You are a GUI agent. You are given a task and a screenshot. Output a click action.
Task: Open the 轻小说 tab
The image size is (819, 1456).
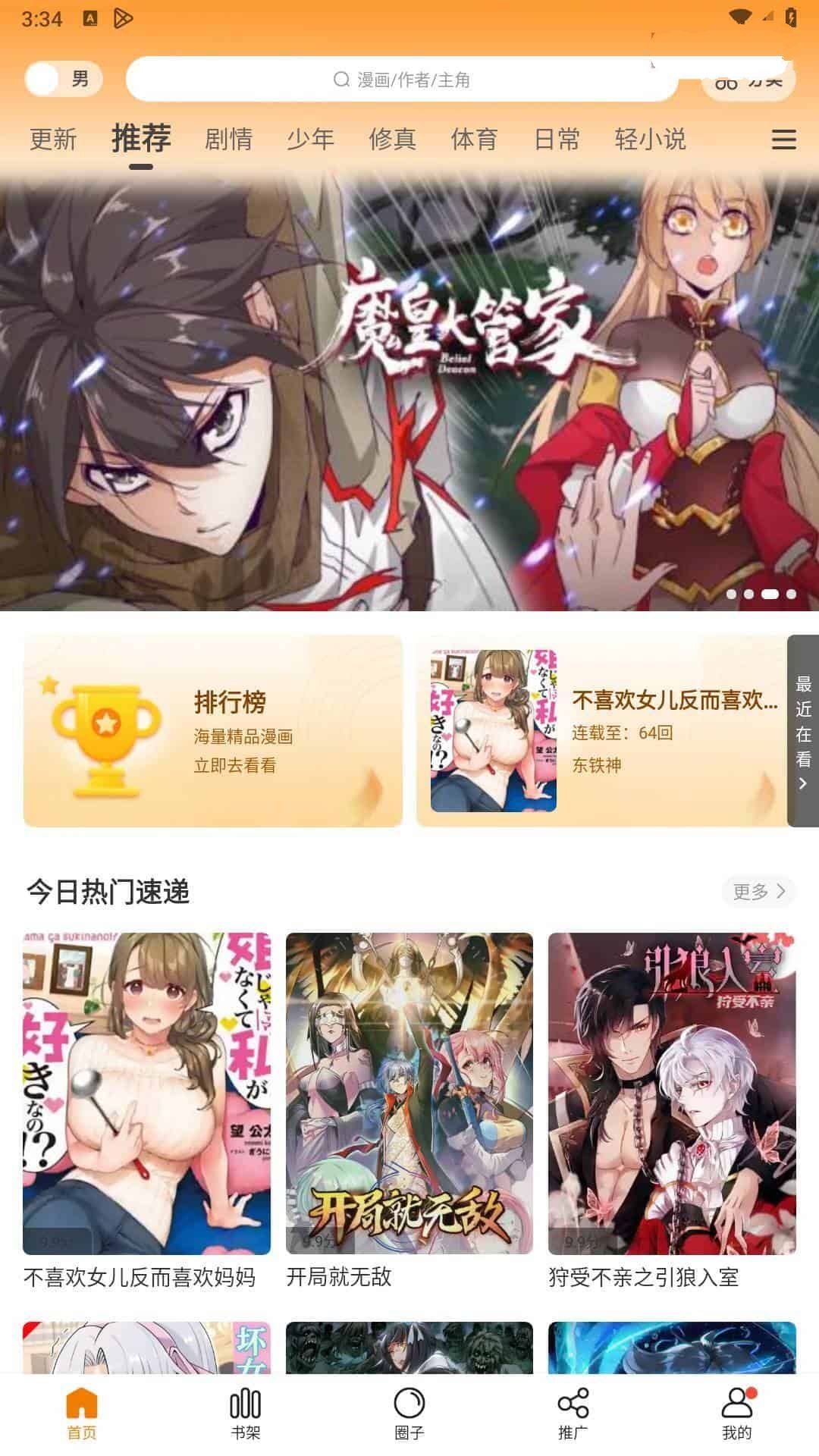coord(650,140)
